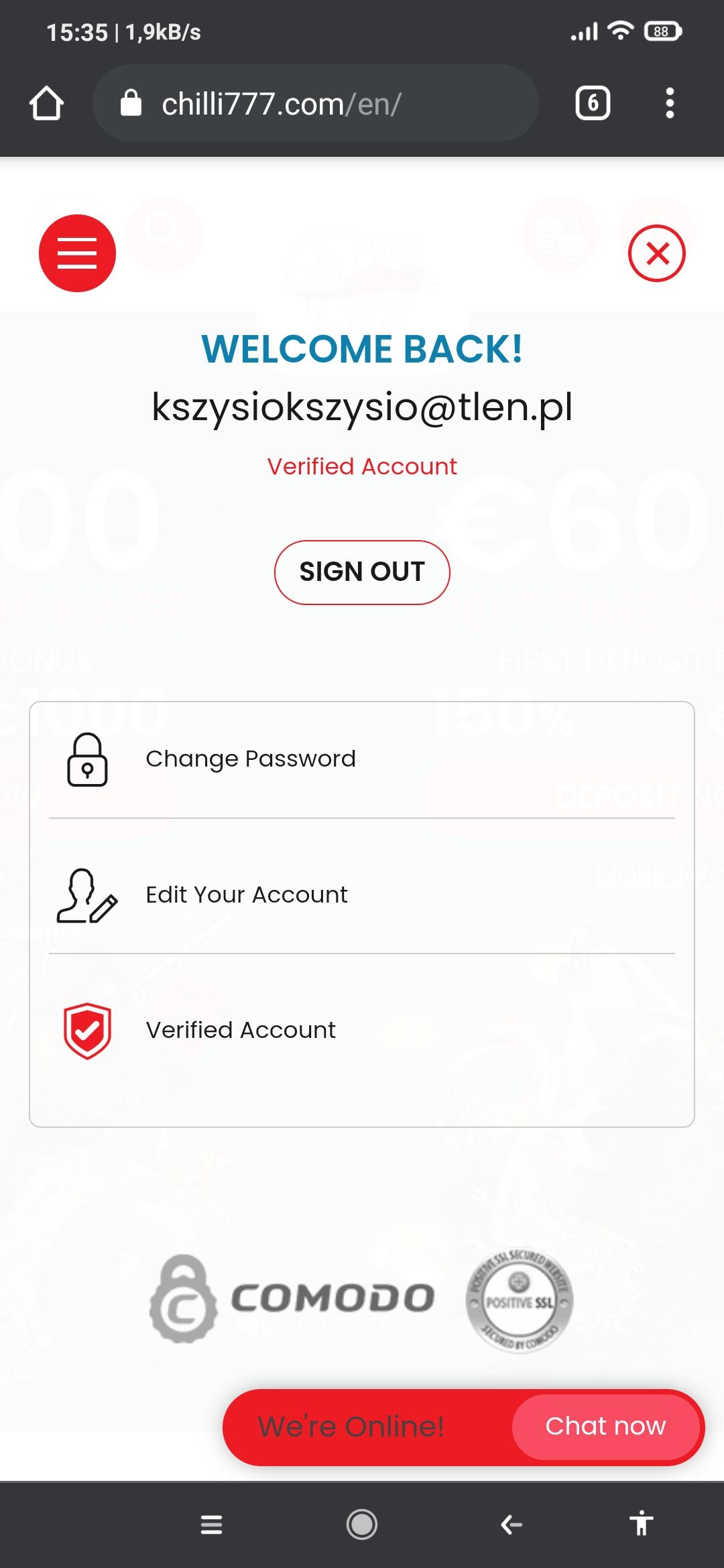Viewport: 724px width, 1568px height.
Task: Tap the browser address bar
Action: tap(315, 103)
